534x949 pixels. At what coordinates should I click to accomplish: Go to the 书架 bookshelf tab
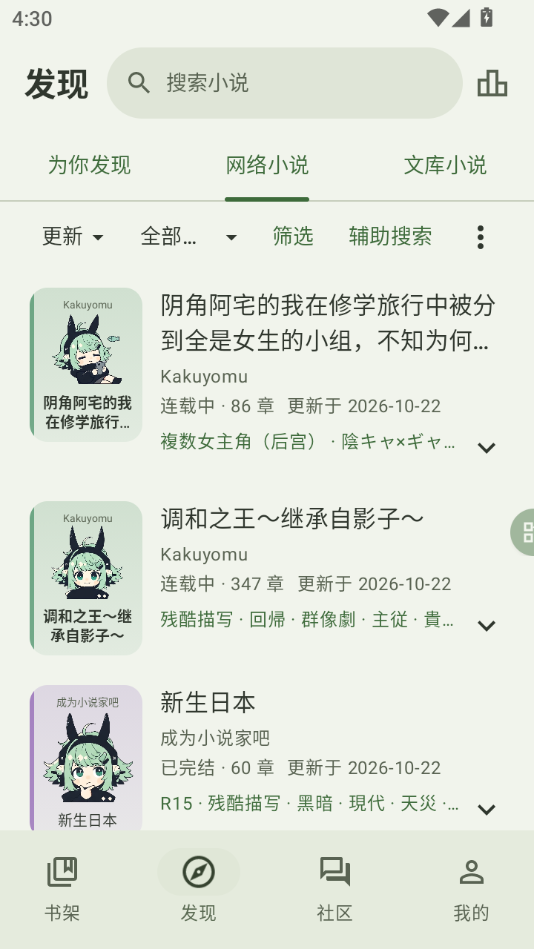tap(62, 888)
